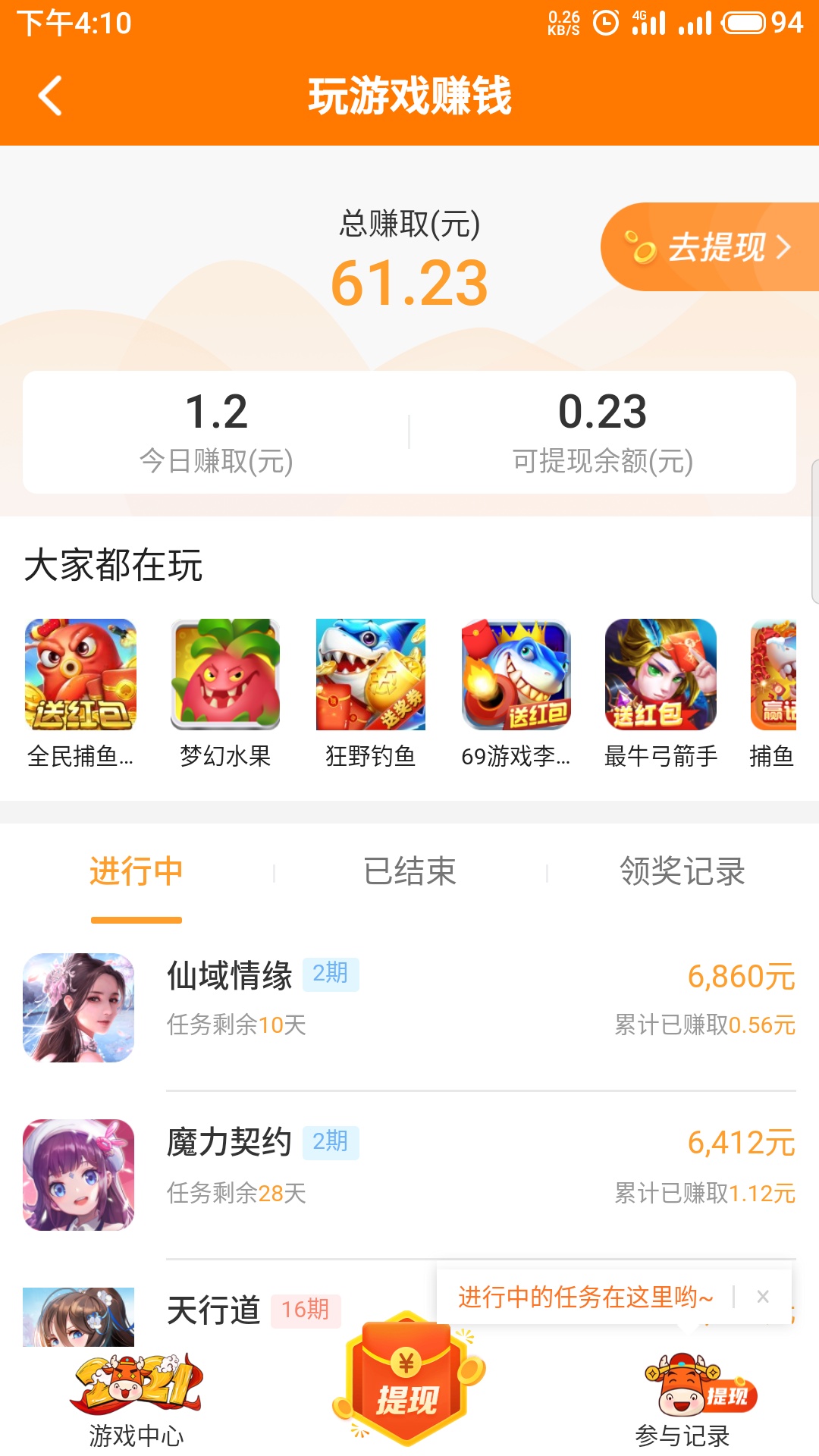Launch the 狂野钓鱼 game
Viewport: 819px width, 1456px height.
point(371,675)
